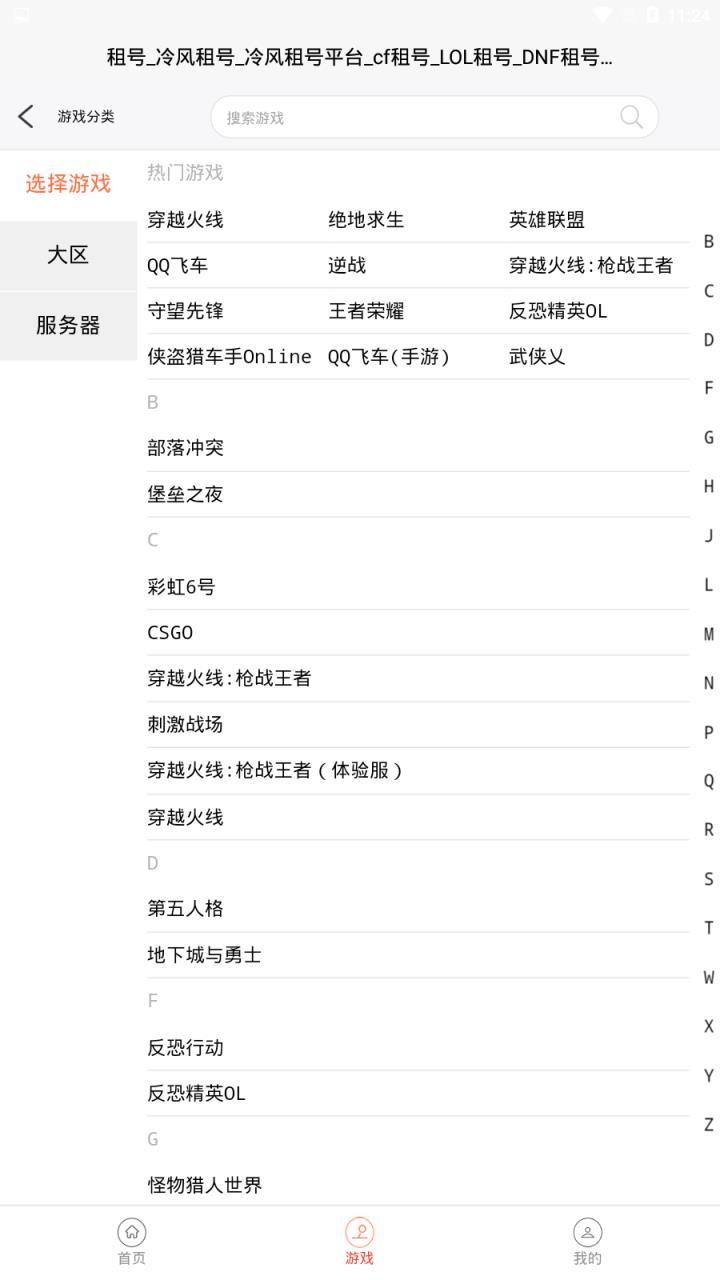Image resolution: width=720 pixels, height=1280 pixels.
Task: Select 英雄联盟 from hot games
Action: click(x=547, y=220)
